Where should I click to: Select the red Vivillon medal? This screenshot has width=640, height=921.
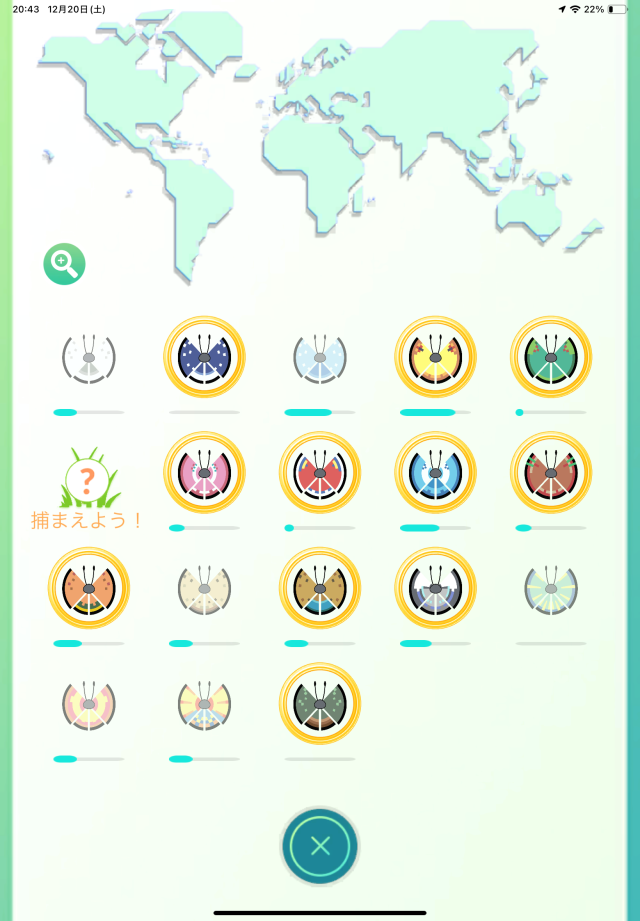point(320,472)
